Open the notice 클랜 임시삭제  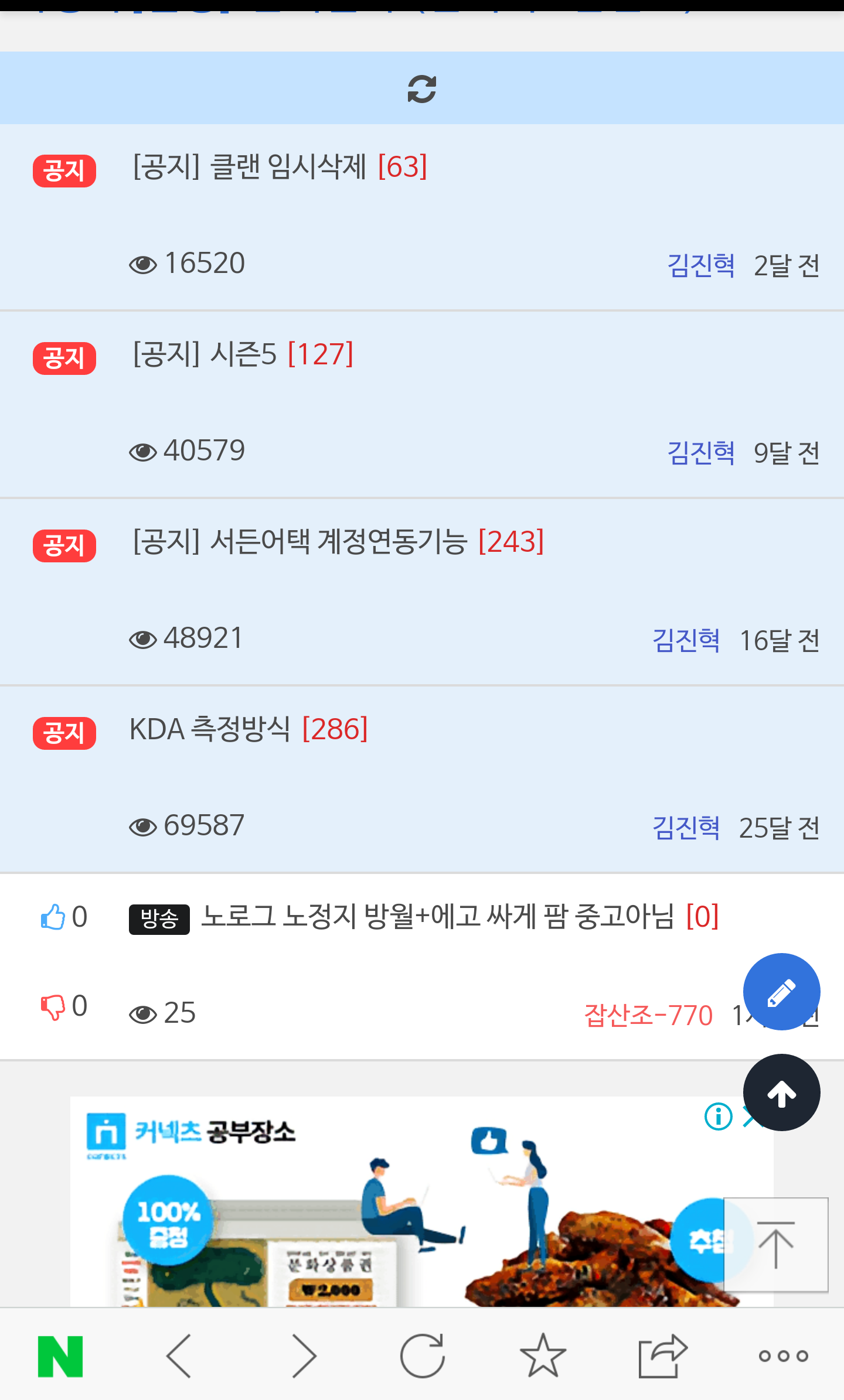tap(280, 167)
